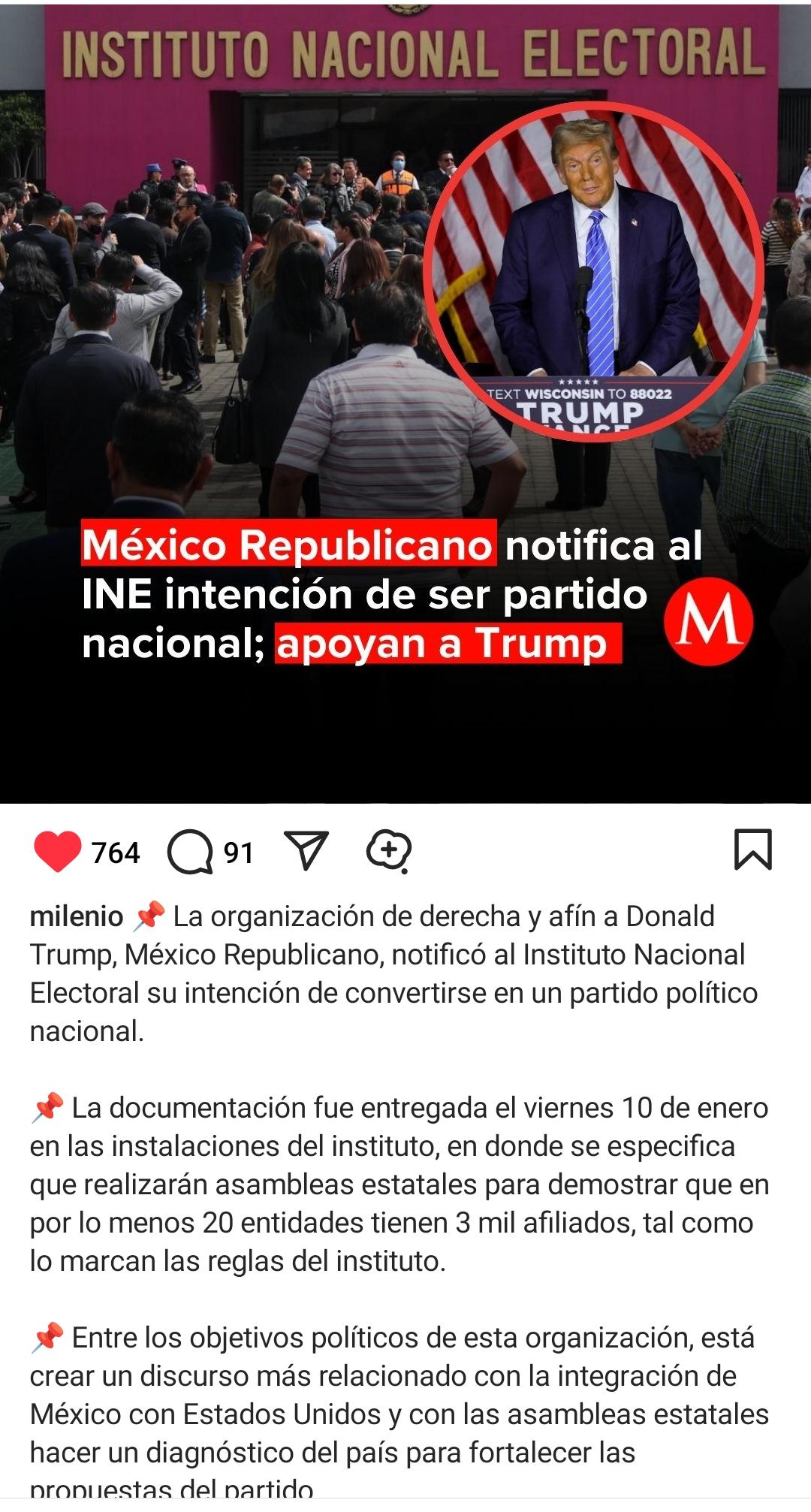The height and width of the screenshot is (1512, 811).
Task: Save the post with the bookmark icon
Action: click(752, 850)
